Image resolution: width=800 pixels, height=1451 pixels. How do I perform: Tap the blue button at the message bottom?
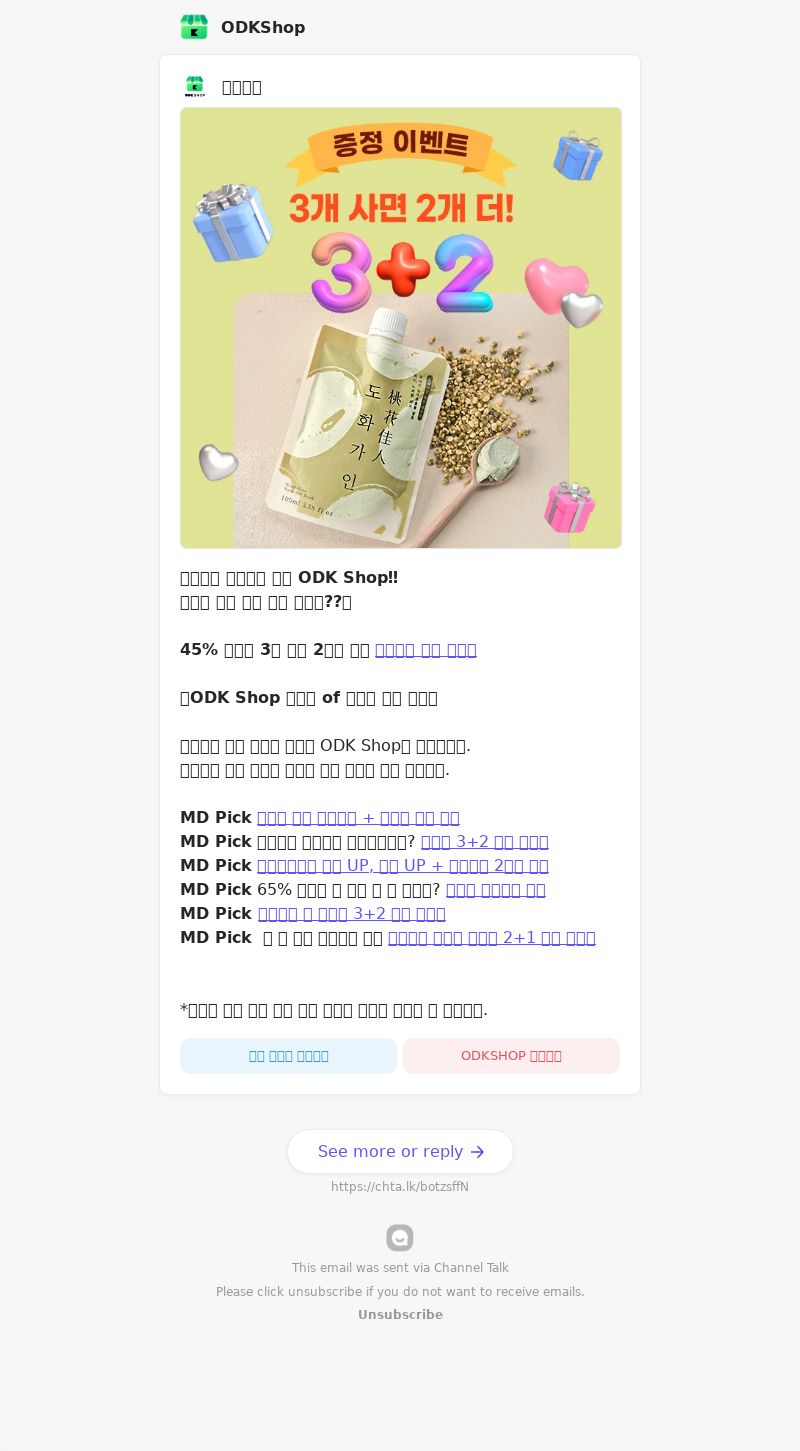[x=288, y=1056]
